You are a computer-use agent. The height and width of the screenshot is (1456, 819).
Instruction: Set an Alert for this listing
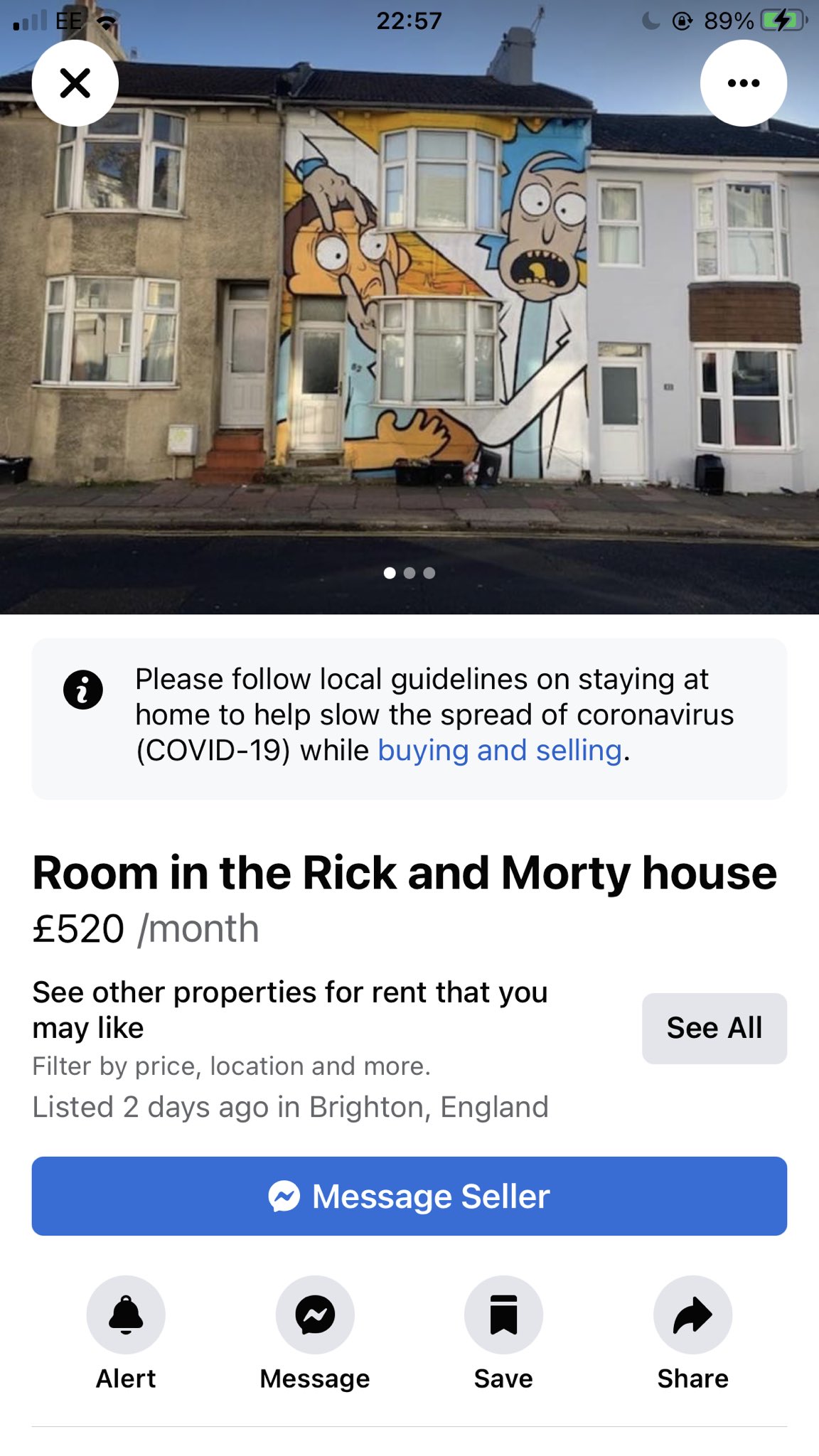(x=126, y=1315)
